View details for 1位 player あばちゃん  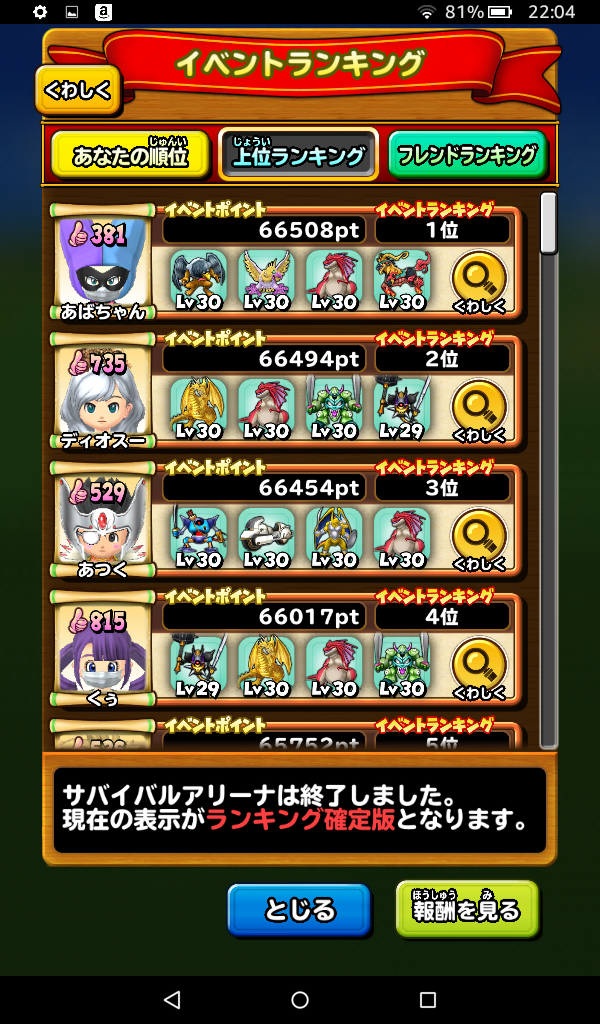tap(479, 281)
